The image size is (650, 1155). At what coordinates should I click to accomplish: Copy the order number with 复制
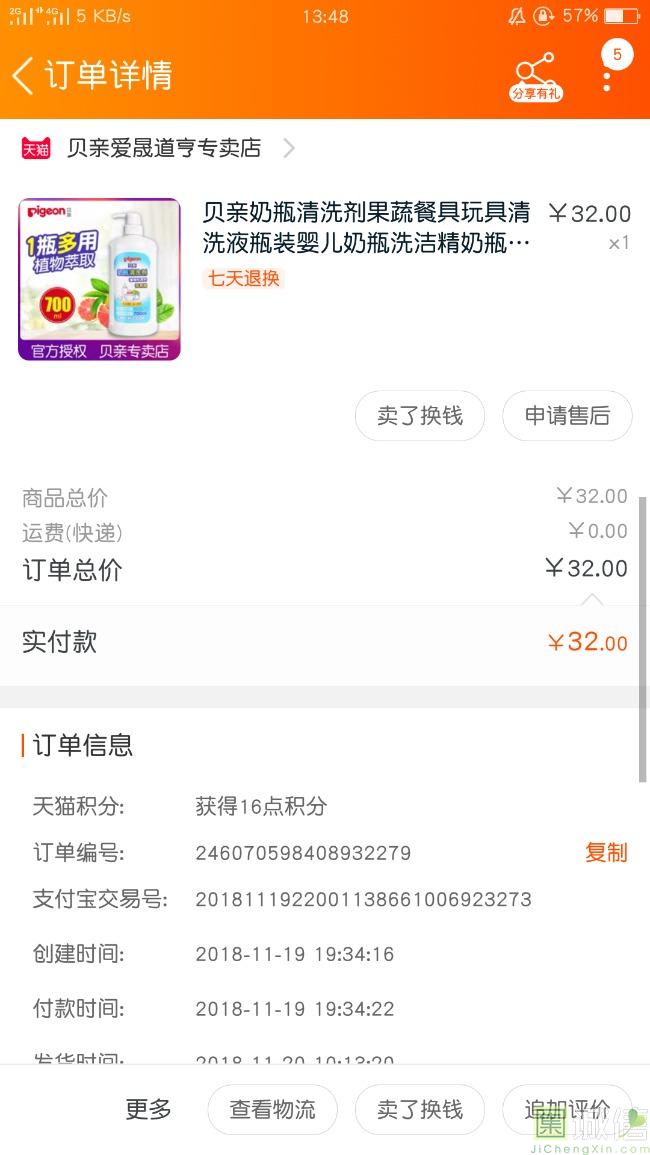606,852
